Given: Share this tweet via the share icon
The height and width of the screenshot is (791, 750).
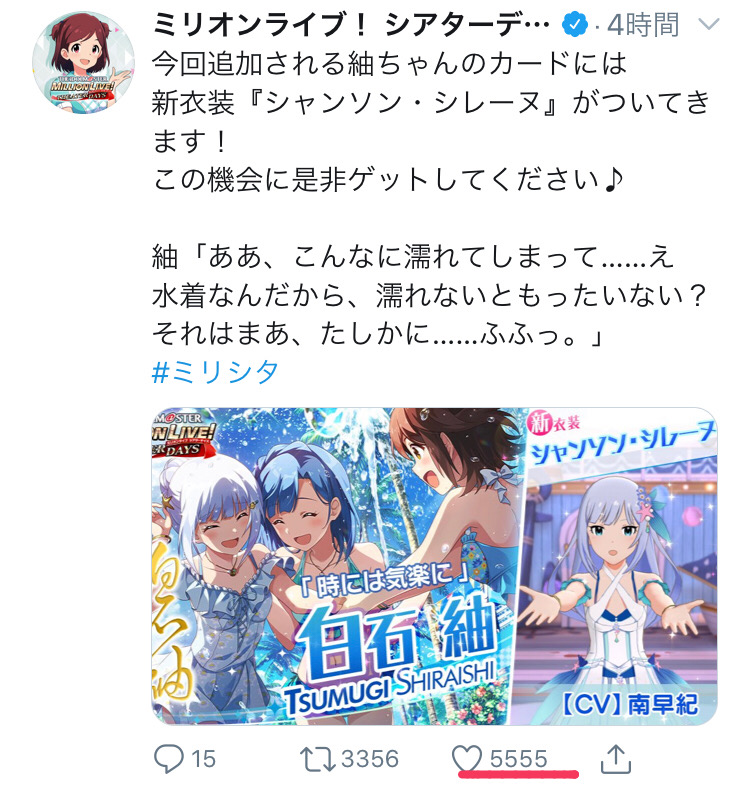Looking at the screenshot, I should click(616, 760).
